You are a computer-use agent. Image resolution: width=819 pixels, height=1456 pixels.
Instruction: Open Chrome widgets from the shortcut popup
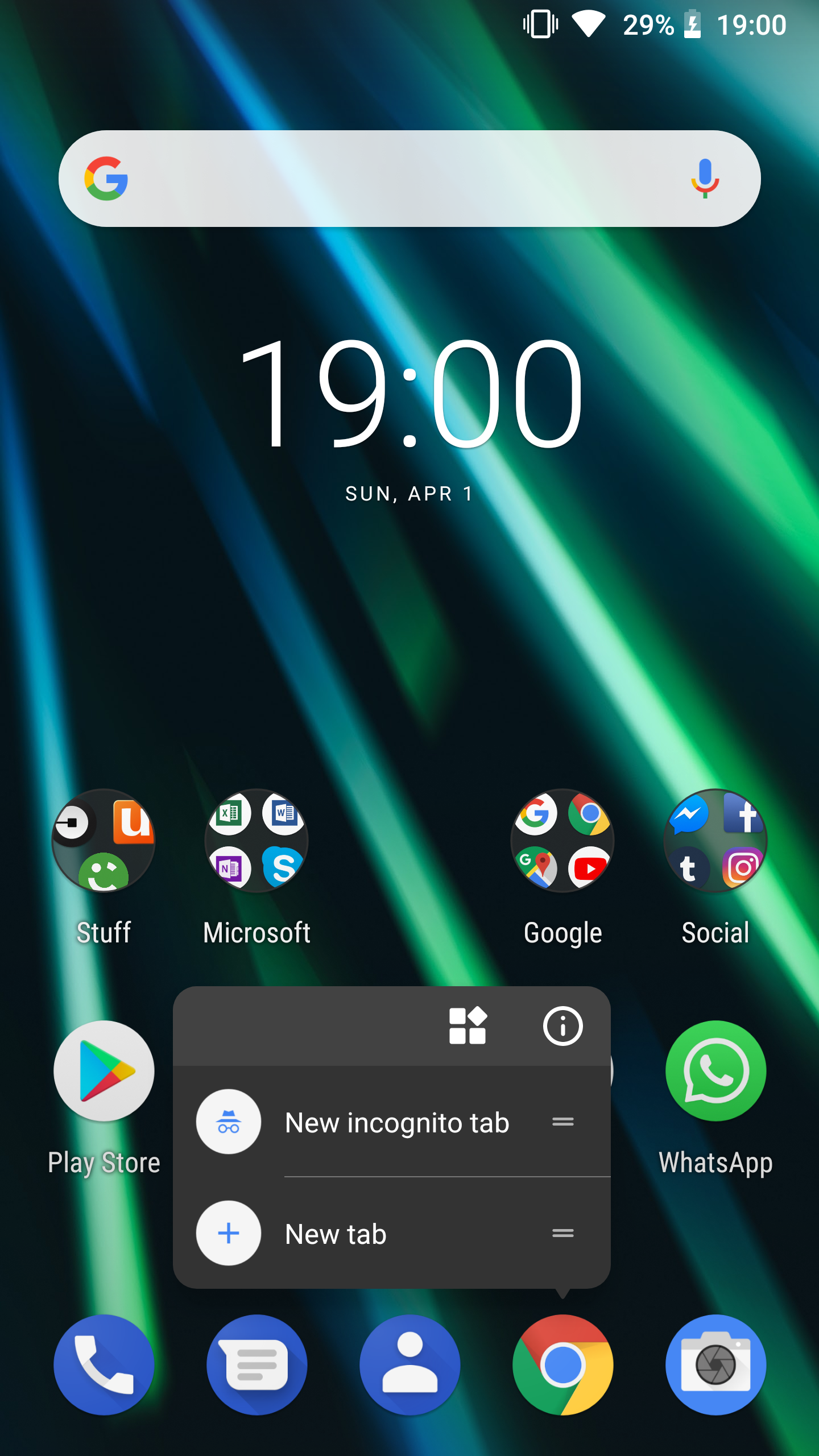tap(468, 1026)
